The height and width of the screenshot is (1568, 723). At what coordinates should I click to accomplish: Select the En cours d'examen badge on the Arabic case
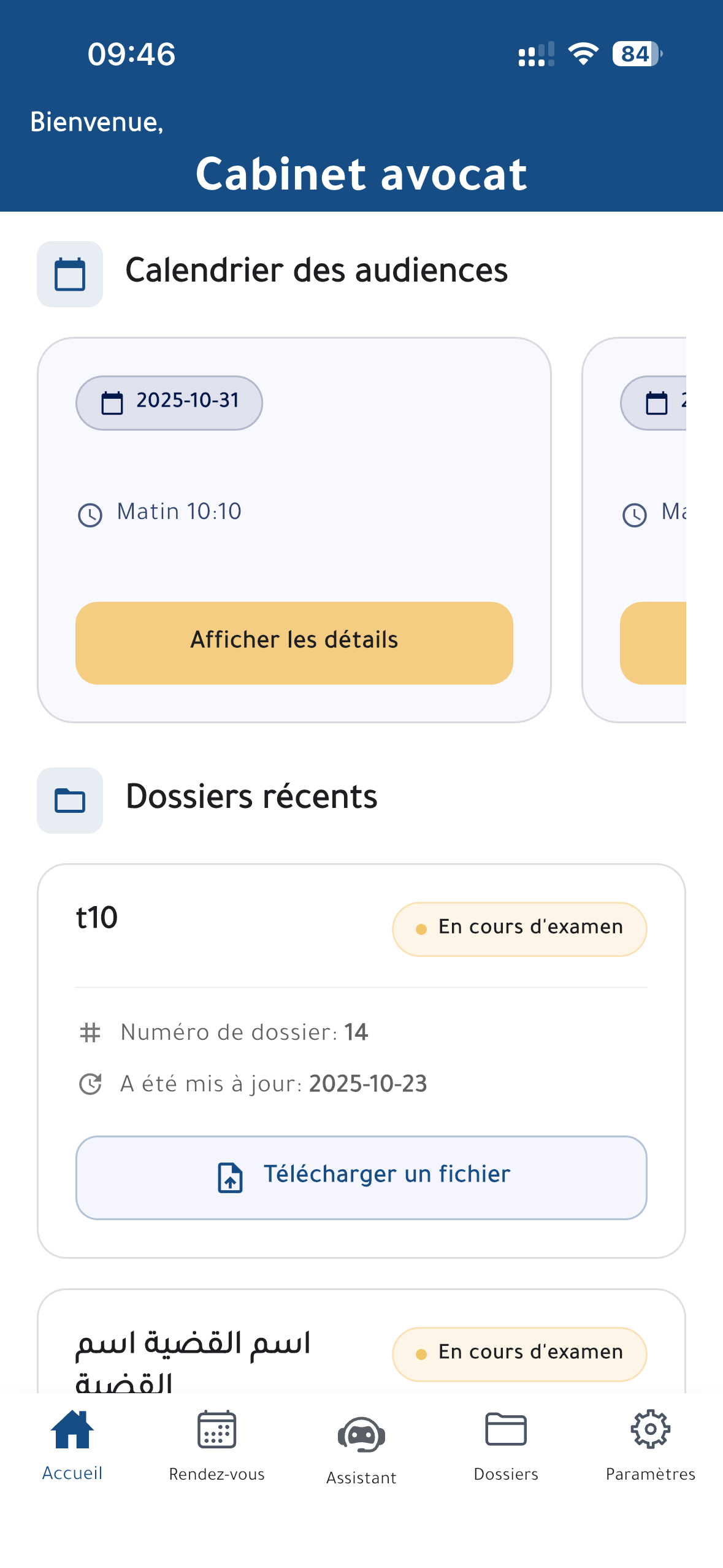(519, 1353)
